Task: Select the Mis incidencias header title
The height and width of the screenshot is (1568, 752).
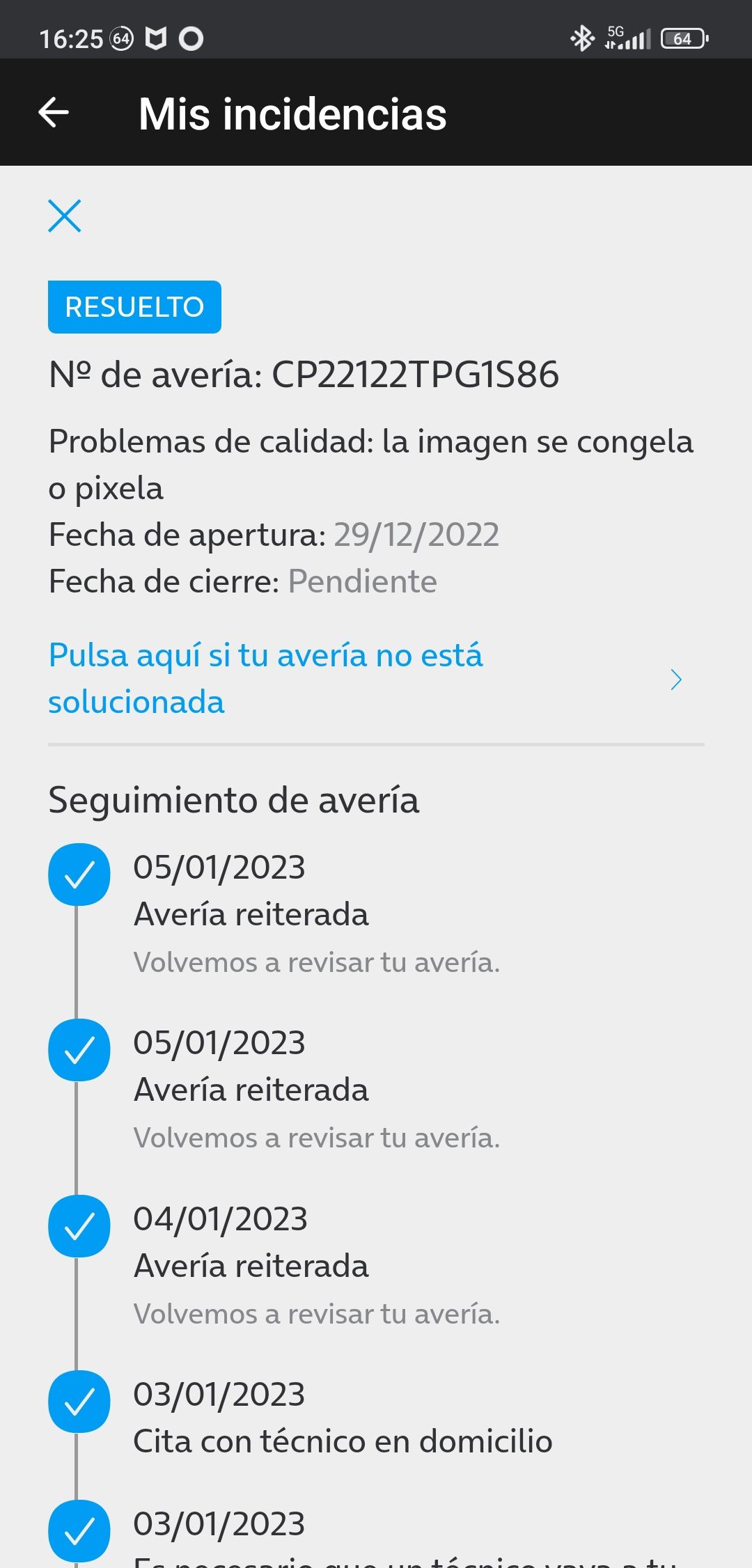Action: click(292, 113)
